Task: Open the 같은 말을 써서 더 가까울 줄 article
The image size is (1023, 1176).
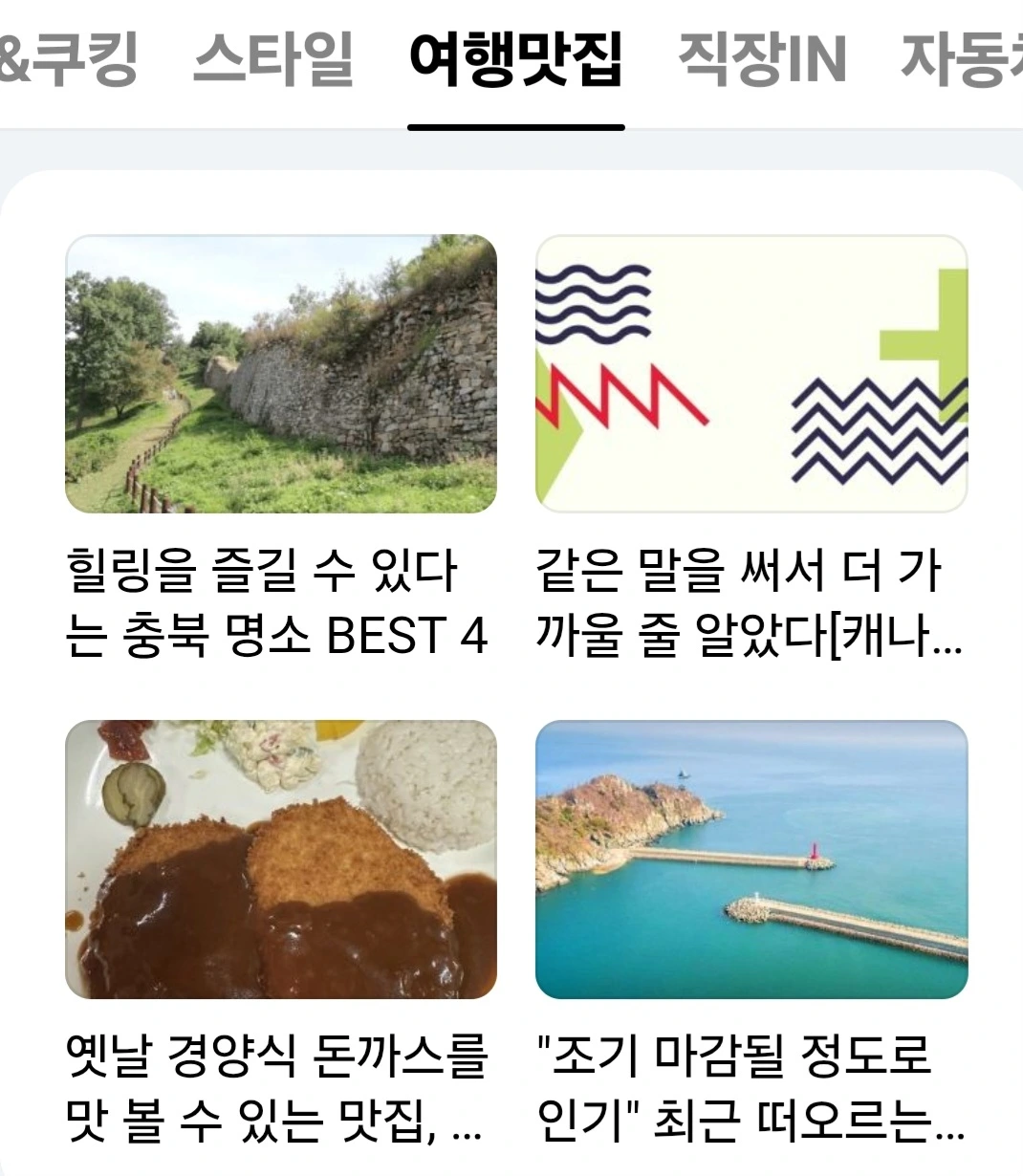Action: point(751,448)
